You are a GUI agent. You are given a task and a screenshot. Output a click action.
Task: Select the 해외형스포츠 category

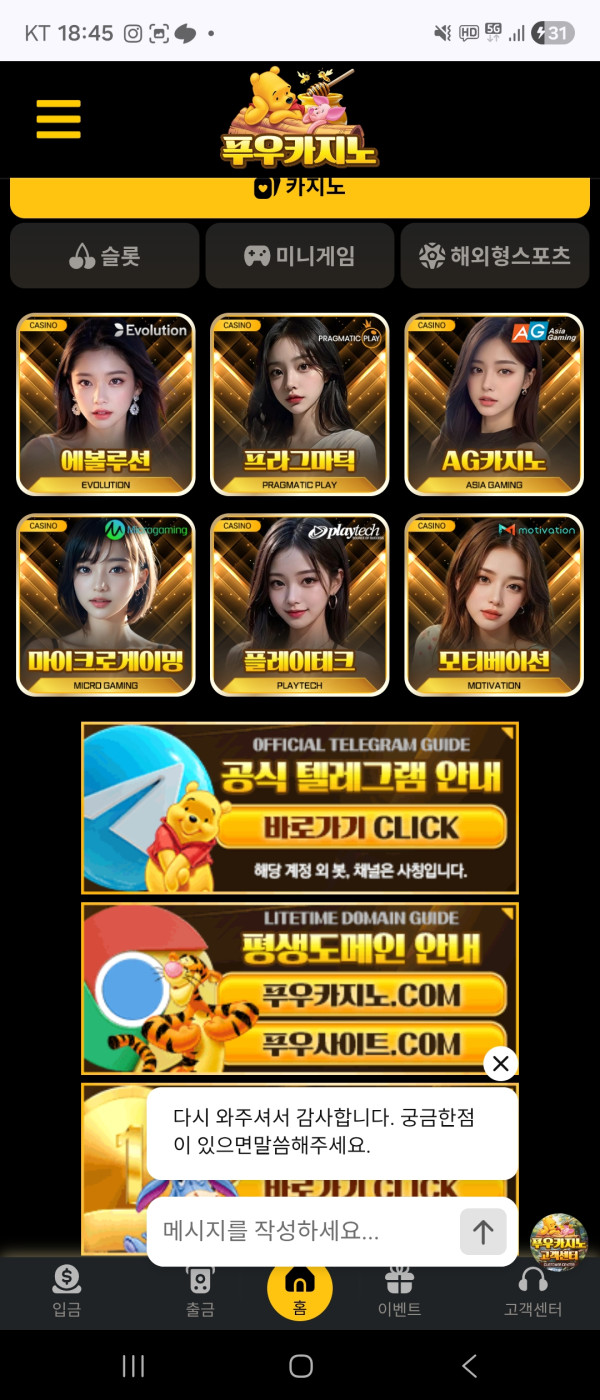[x=495, y=256]
